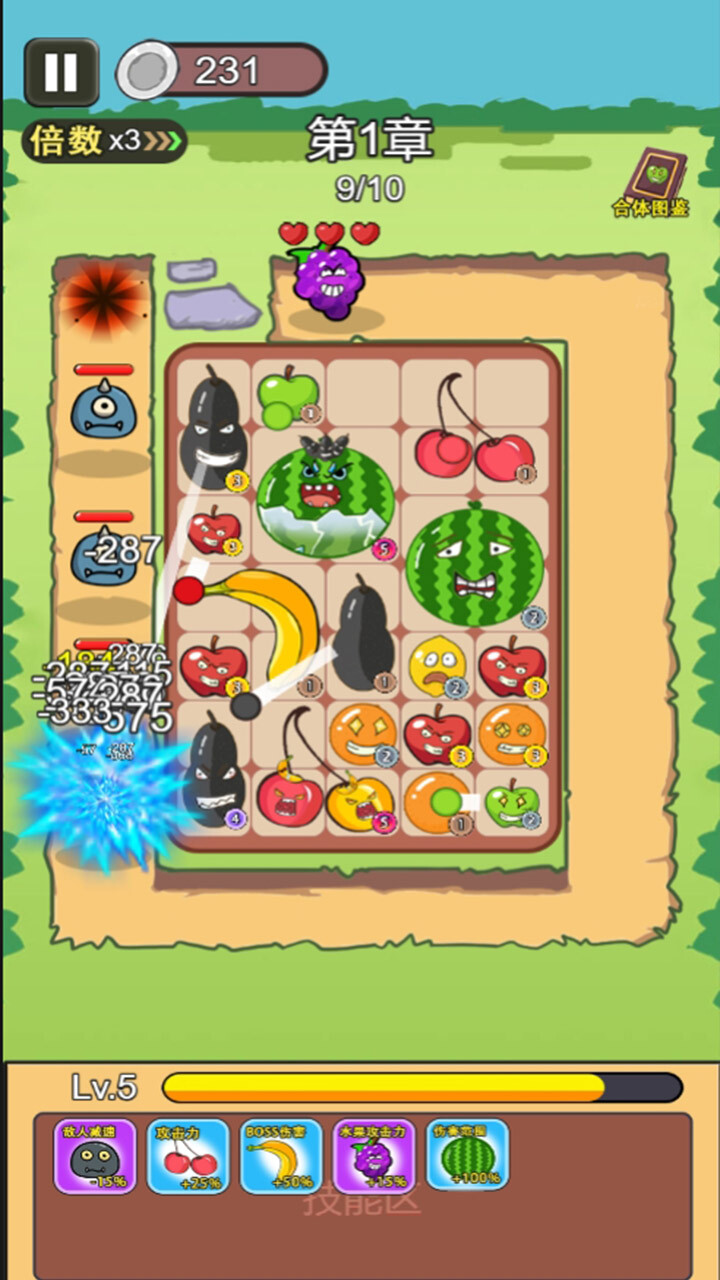This screenshot has height=1280, width=720.
Task: Pause the game
Action: (61, 72)
